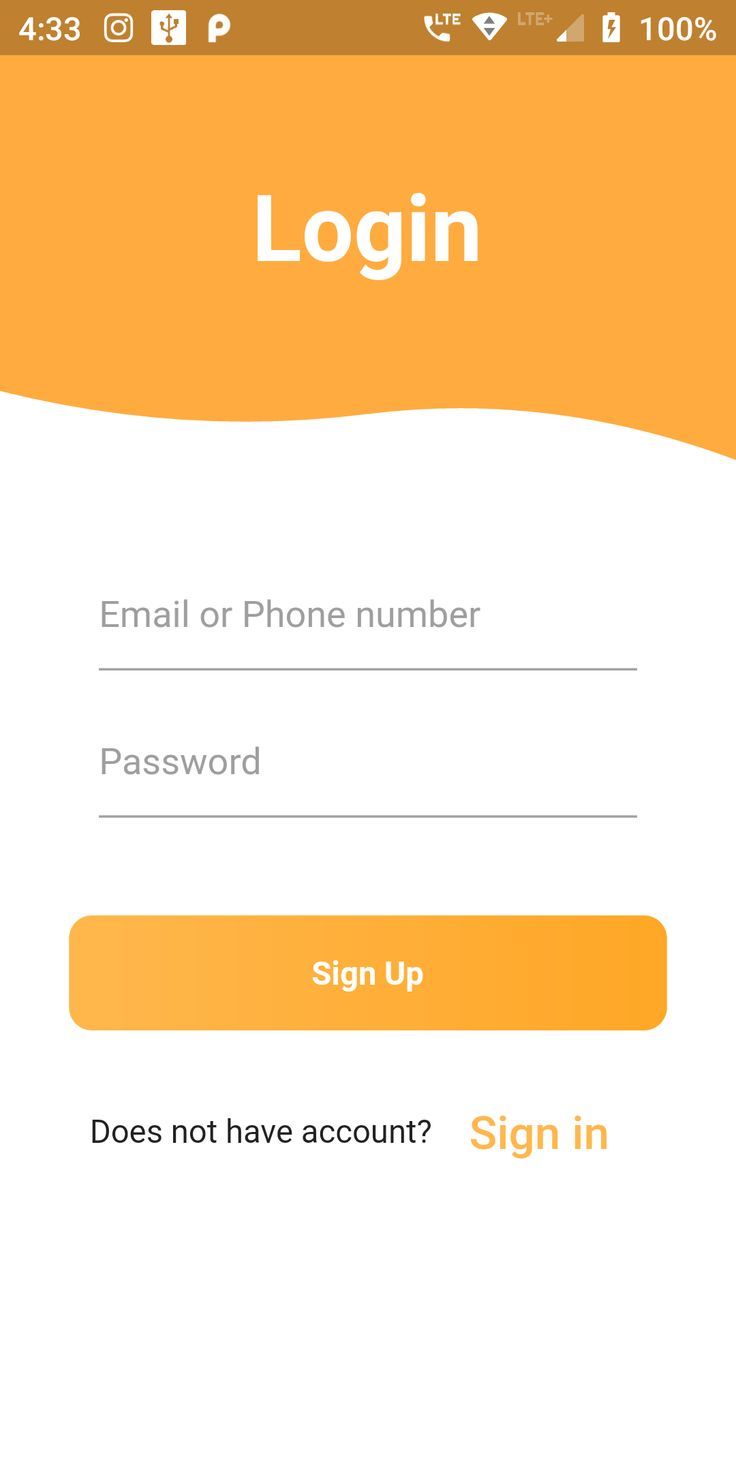Viewport: 736px width, 1472px height.
Task: Tap the Sign Up button
Action: point(367,973)
